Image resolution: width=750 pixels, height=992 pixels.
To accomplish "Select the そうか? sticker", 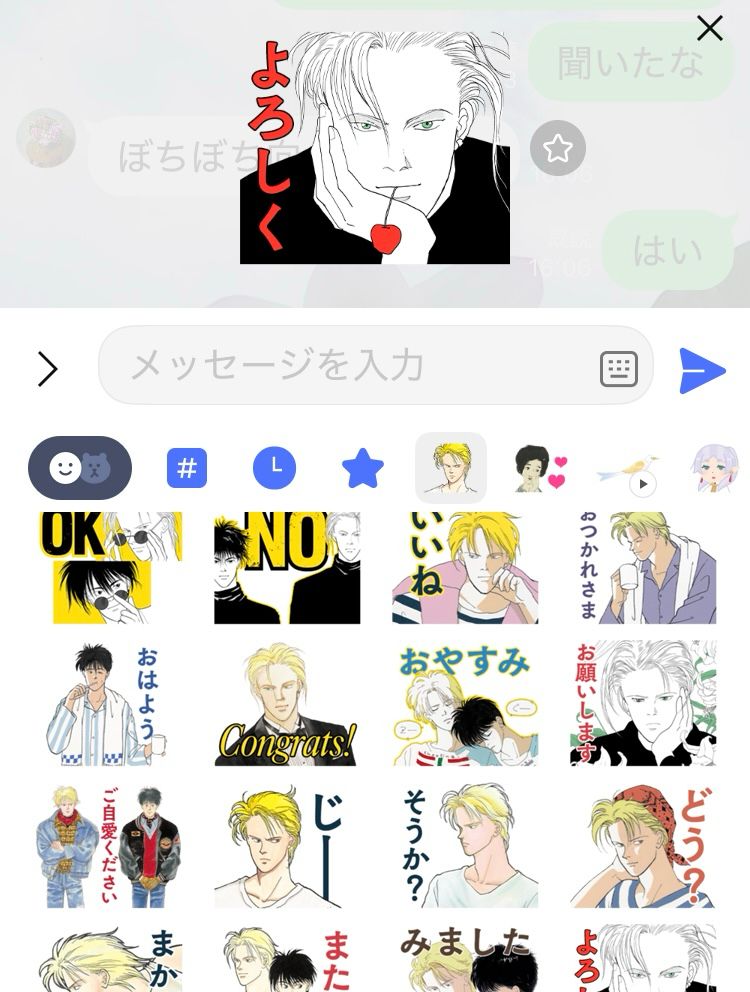I will [464, 845].
